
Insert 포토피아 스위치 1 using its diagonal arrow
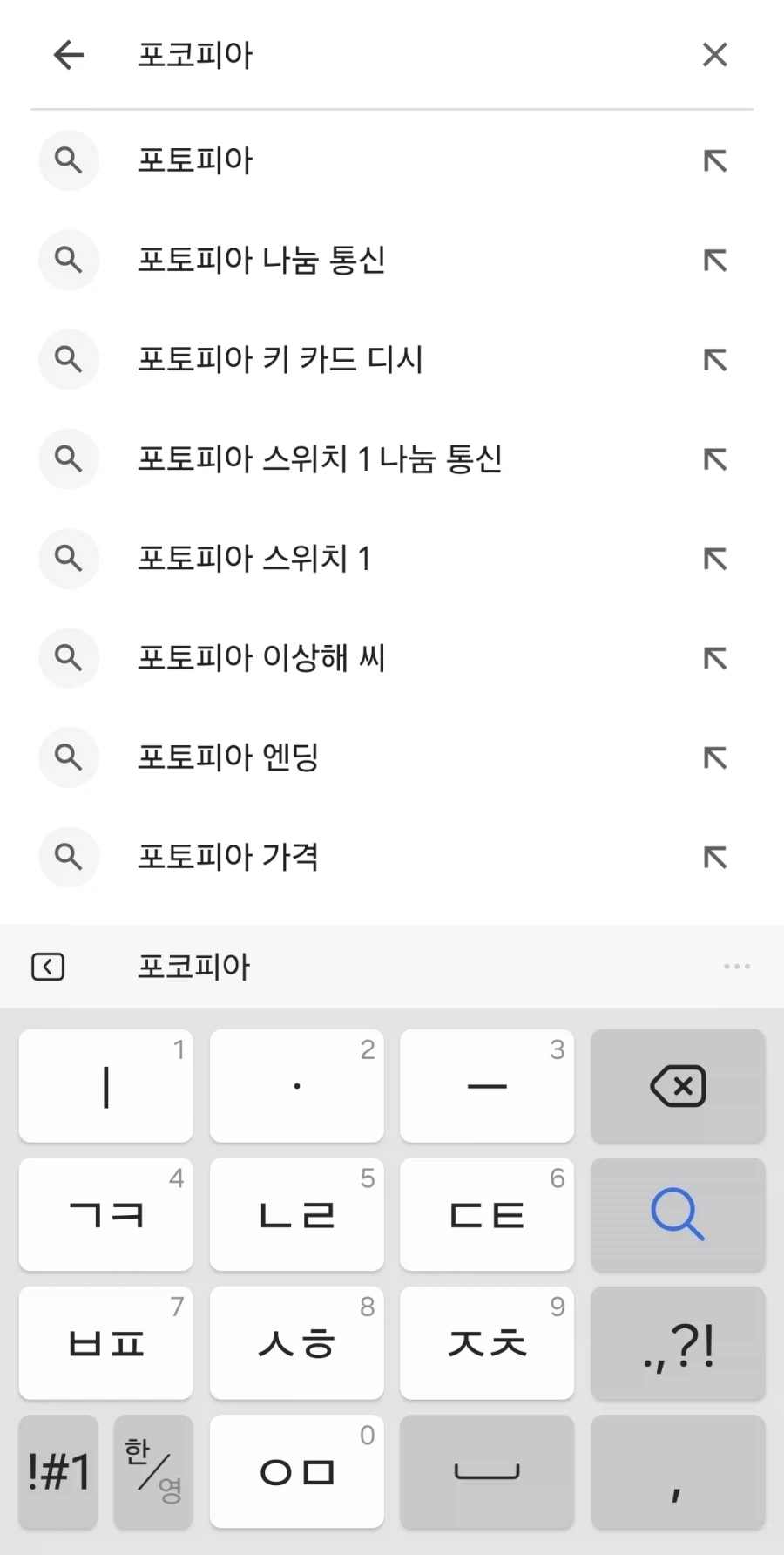coord(714,559)
